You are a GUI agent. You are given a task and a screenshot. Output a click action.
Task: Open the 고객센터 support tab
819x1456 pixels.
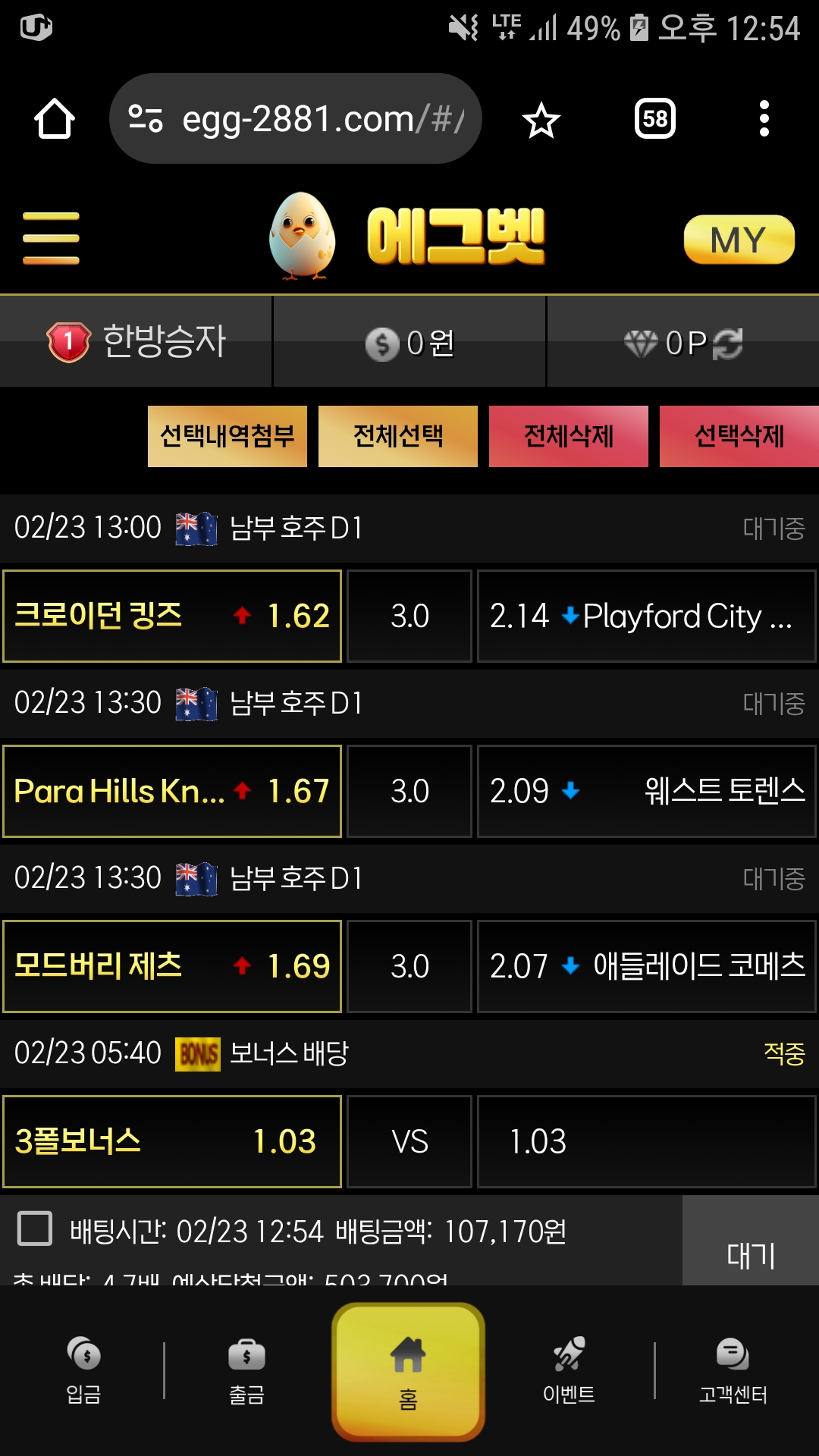733,1371
